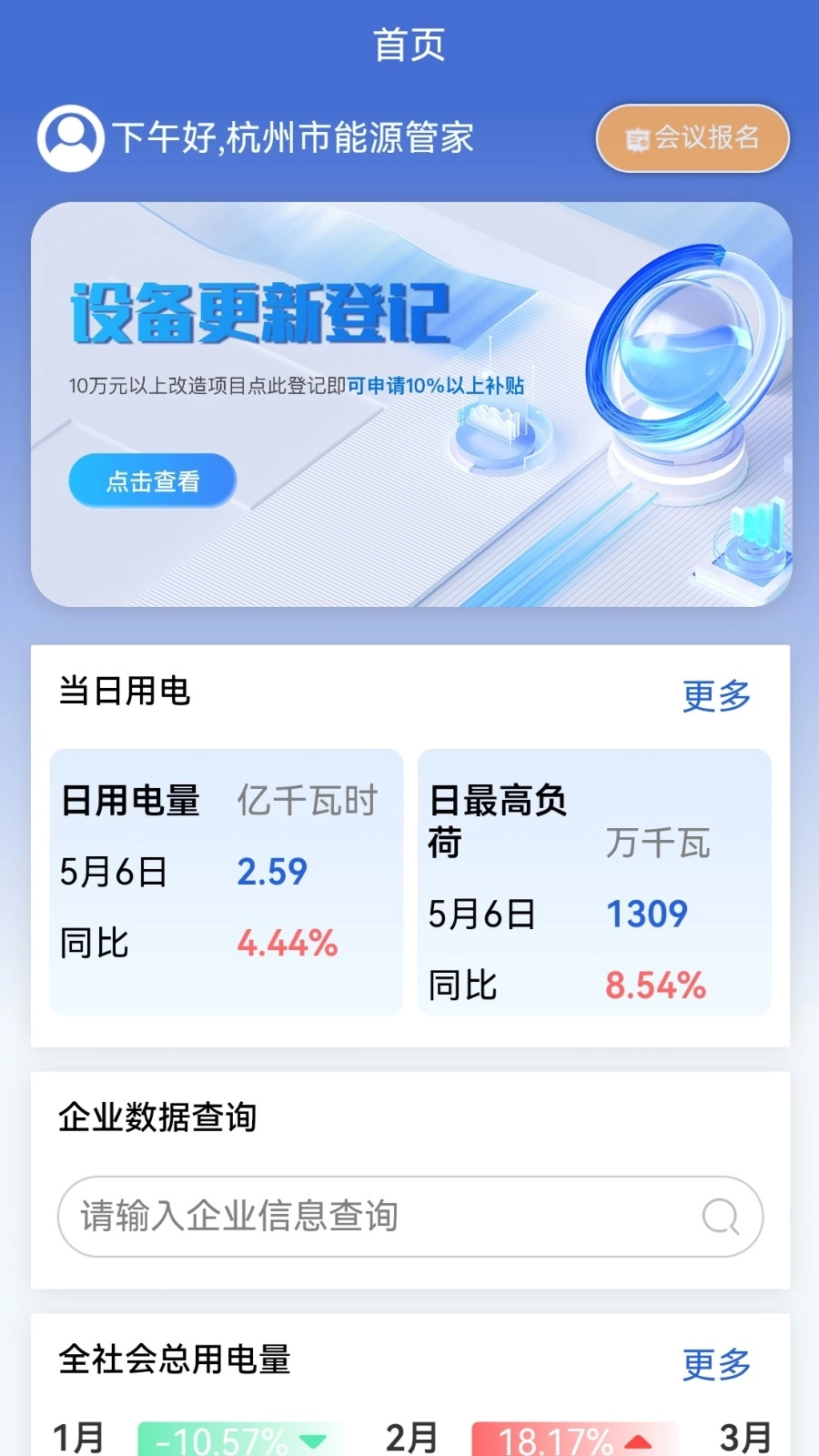Open the 更多 link in 全社会总用电量 section
This screenshot has height=1456, width=819.
point(714,1362)
